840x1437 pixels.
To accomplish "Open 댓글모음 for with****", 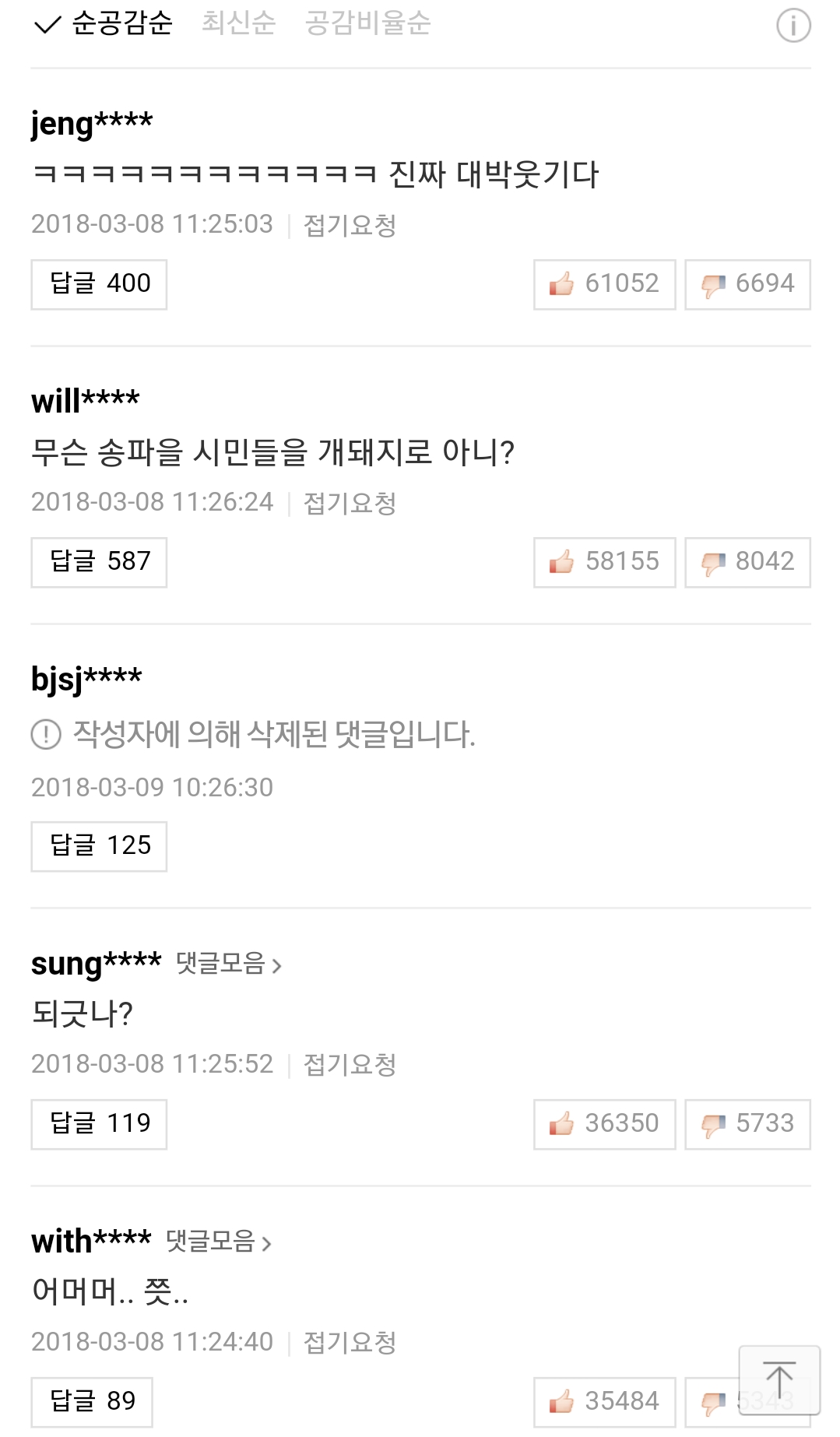I will 219,1242.
